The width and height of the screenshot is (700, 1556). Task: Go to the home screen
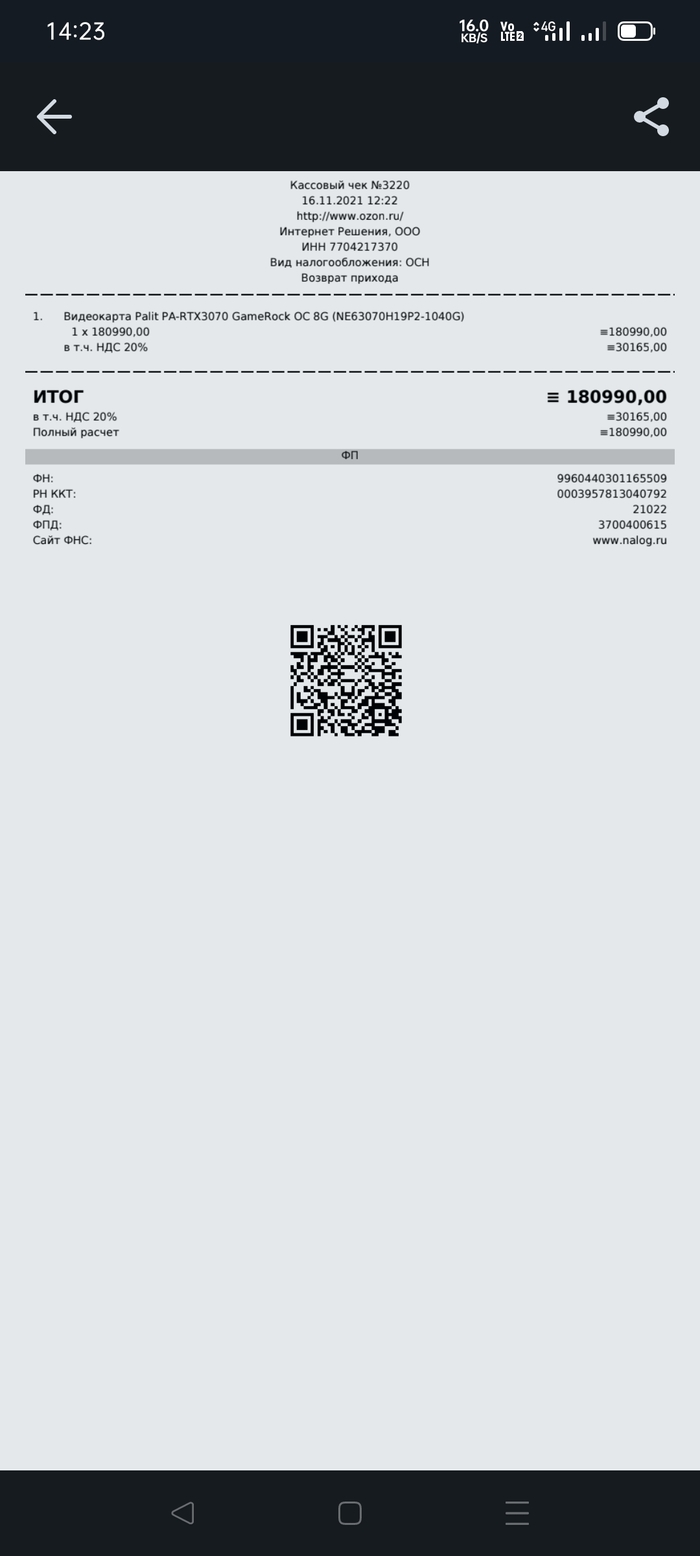pyautogui.click(x=350, y=1513)
